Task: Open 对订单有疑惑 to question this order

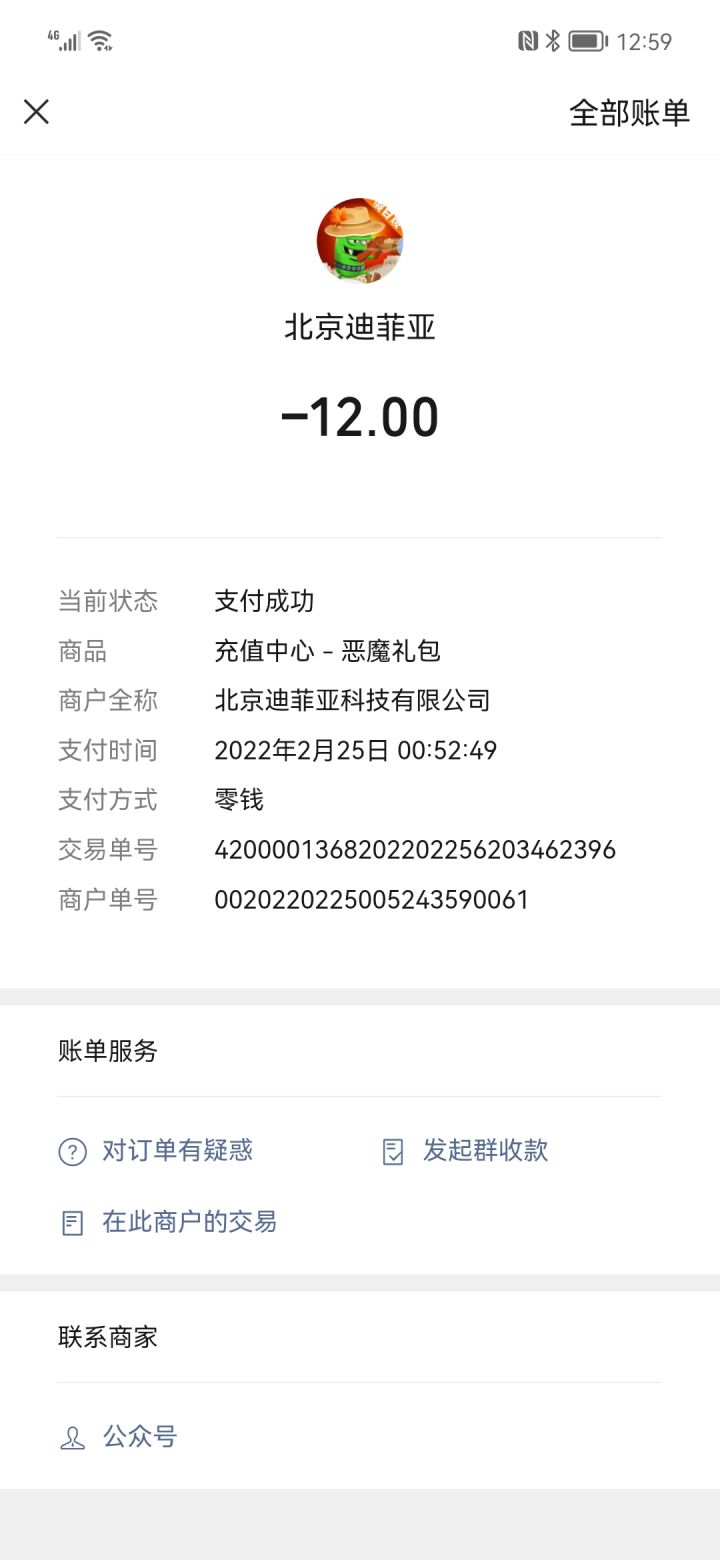Action: 175,1151
